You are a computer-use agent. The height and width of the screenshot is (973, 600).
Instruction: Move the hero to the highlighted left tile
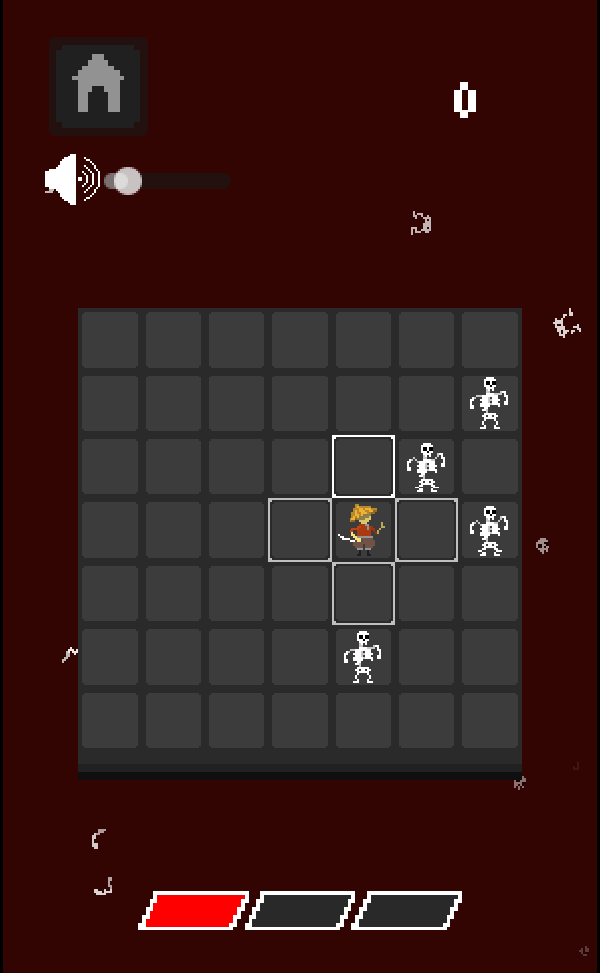(x=300, y=530)
